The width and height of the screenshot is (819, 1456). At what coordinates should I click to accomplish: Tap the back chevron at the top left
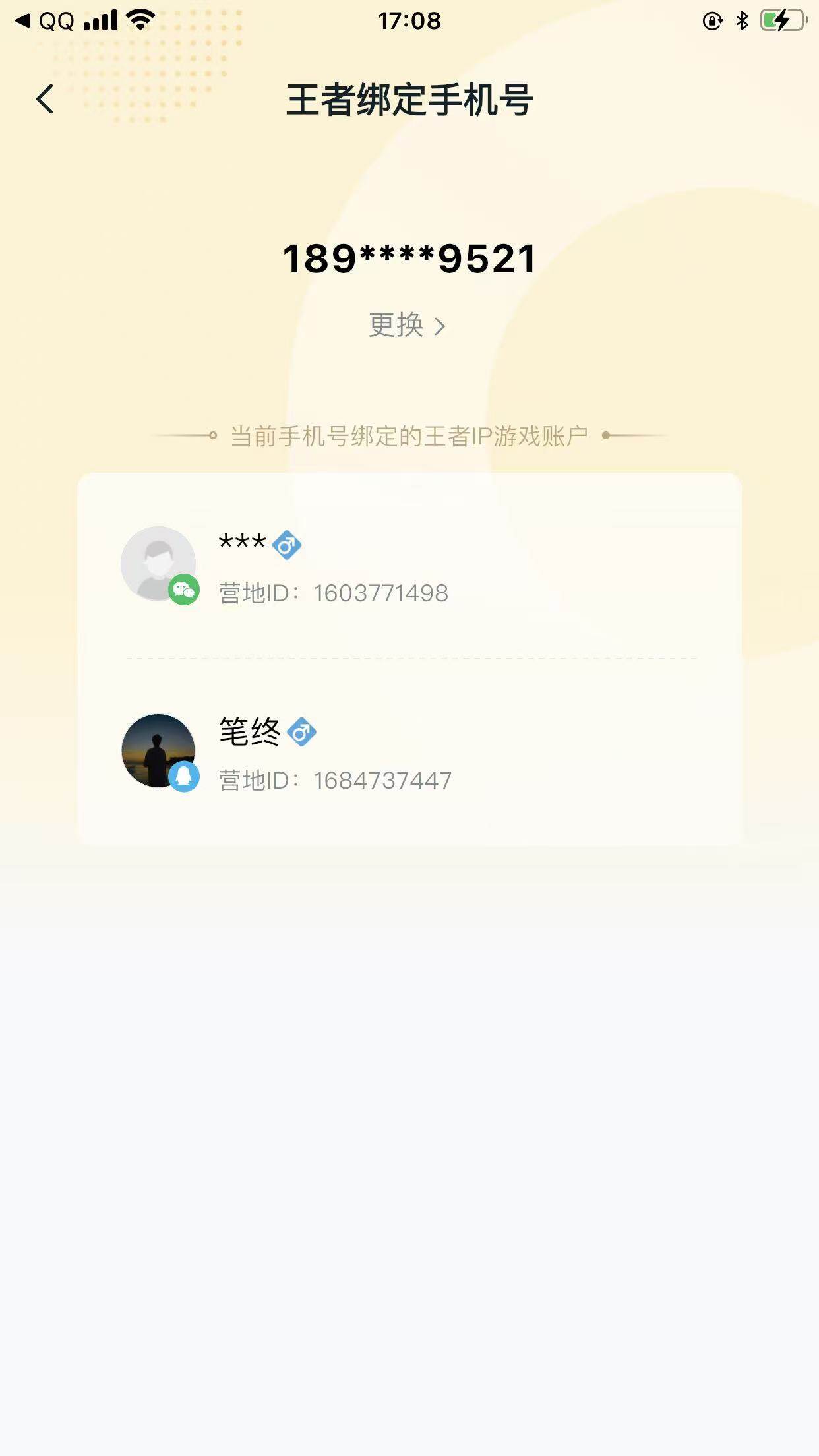(x=44, y=99)
